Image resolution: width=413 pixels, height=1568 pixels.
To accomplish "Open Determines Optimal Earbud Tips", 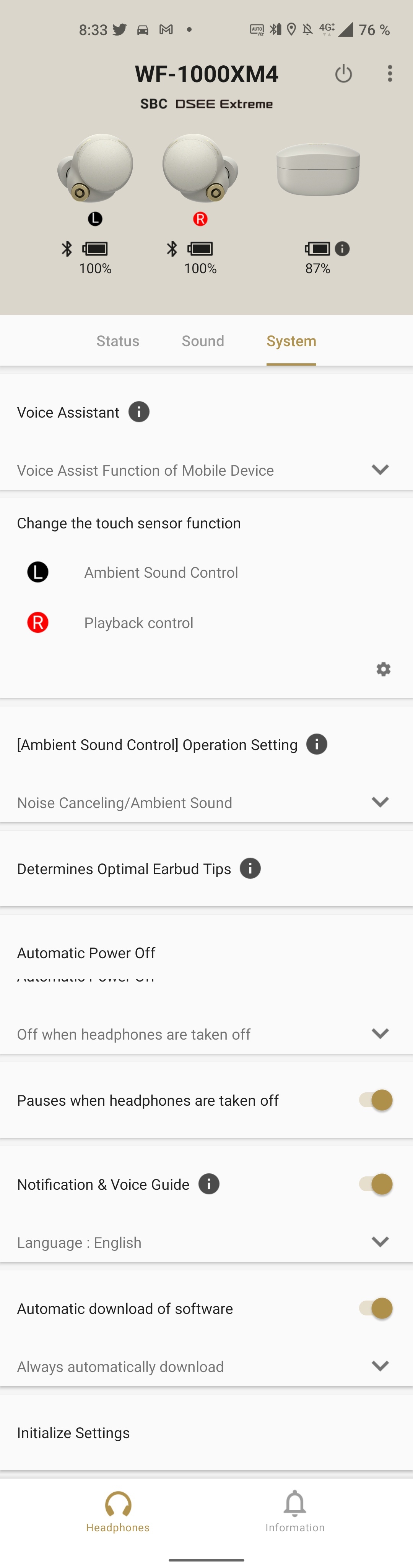I will tap(124, 868).
